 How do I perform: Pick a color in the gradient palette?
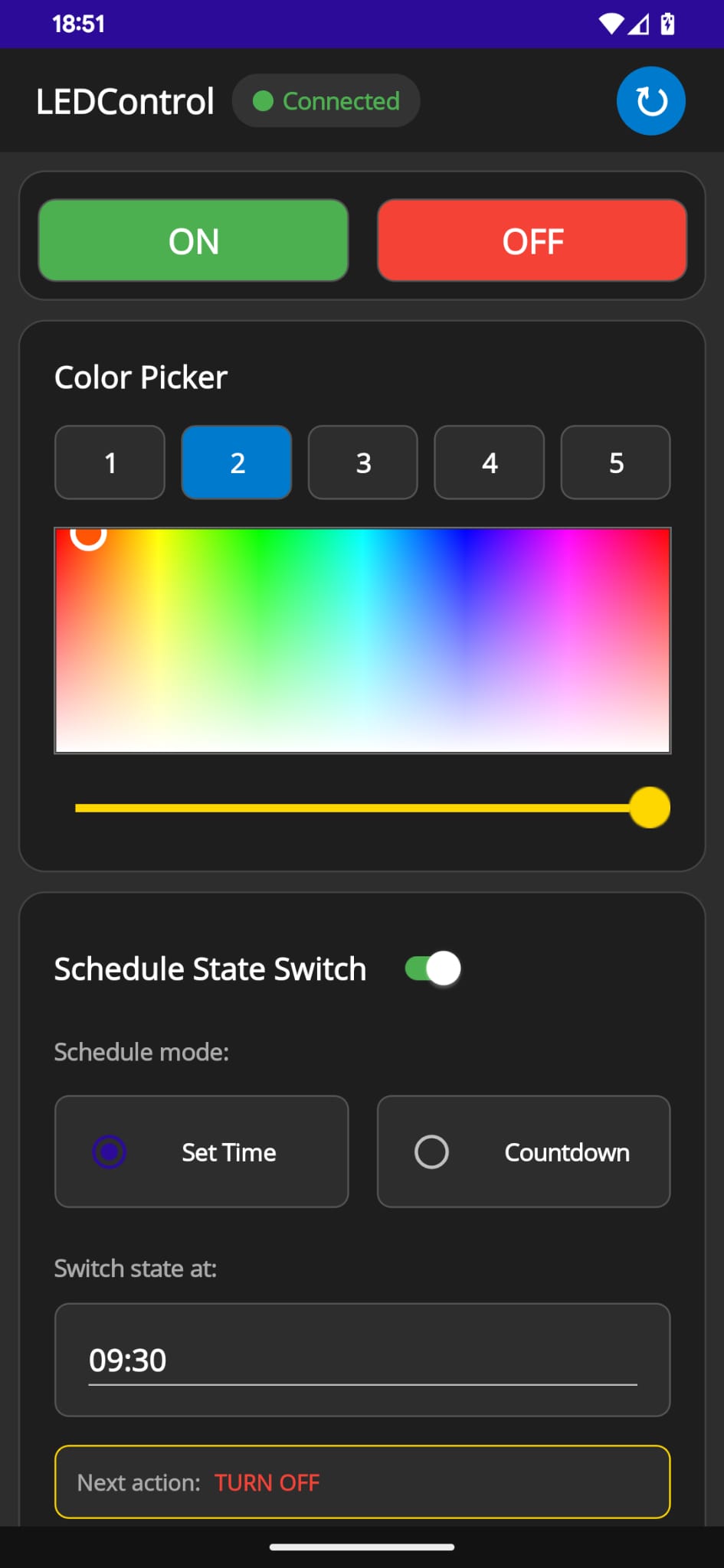point(362,640)
